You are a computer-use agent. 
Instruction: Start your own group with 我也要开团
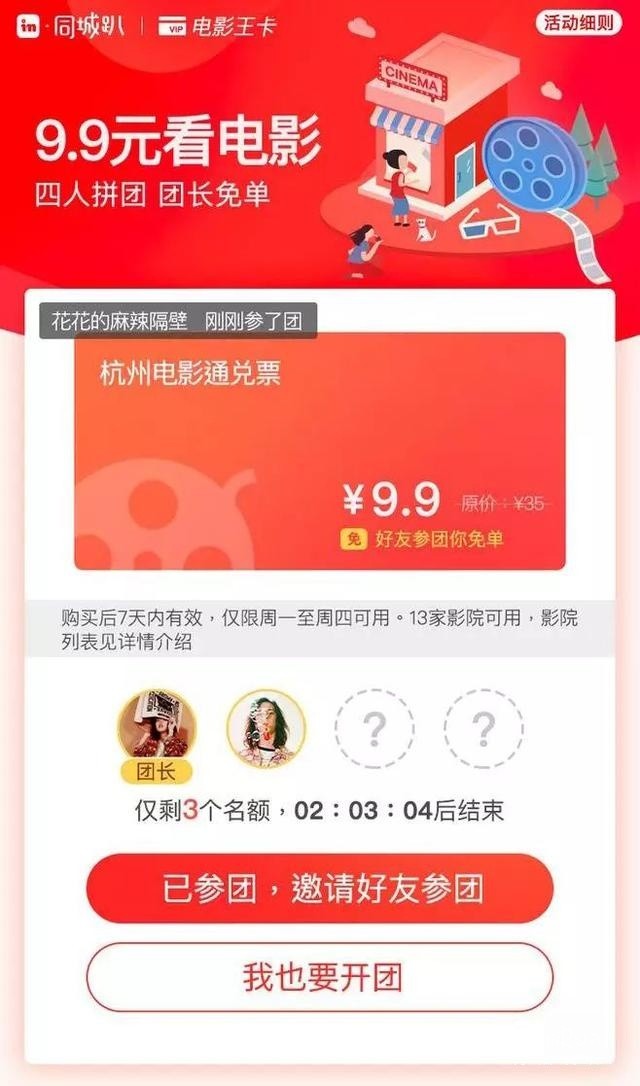click(x=319, y=977)
